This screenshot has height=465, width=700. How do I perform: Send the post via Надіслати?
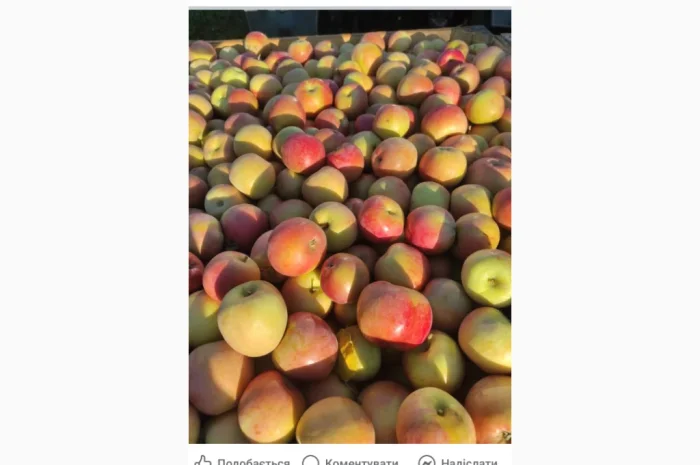click(456, 461)
